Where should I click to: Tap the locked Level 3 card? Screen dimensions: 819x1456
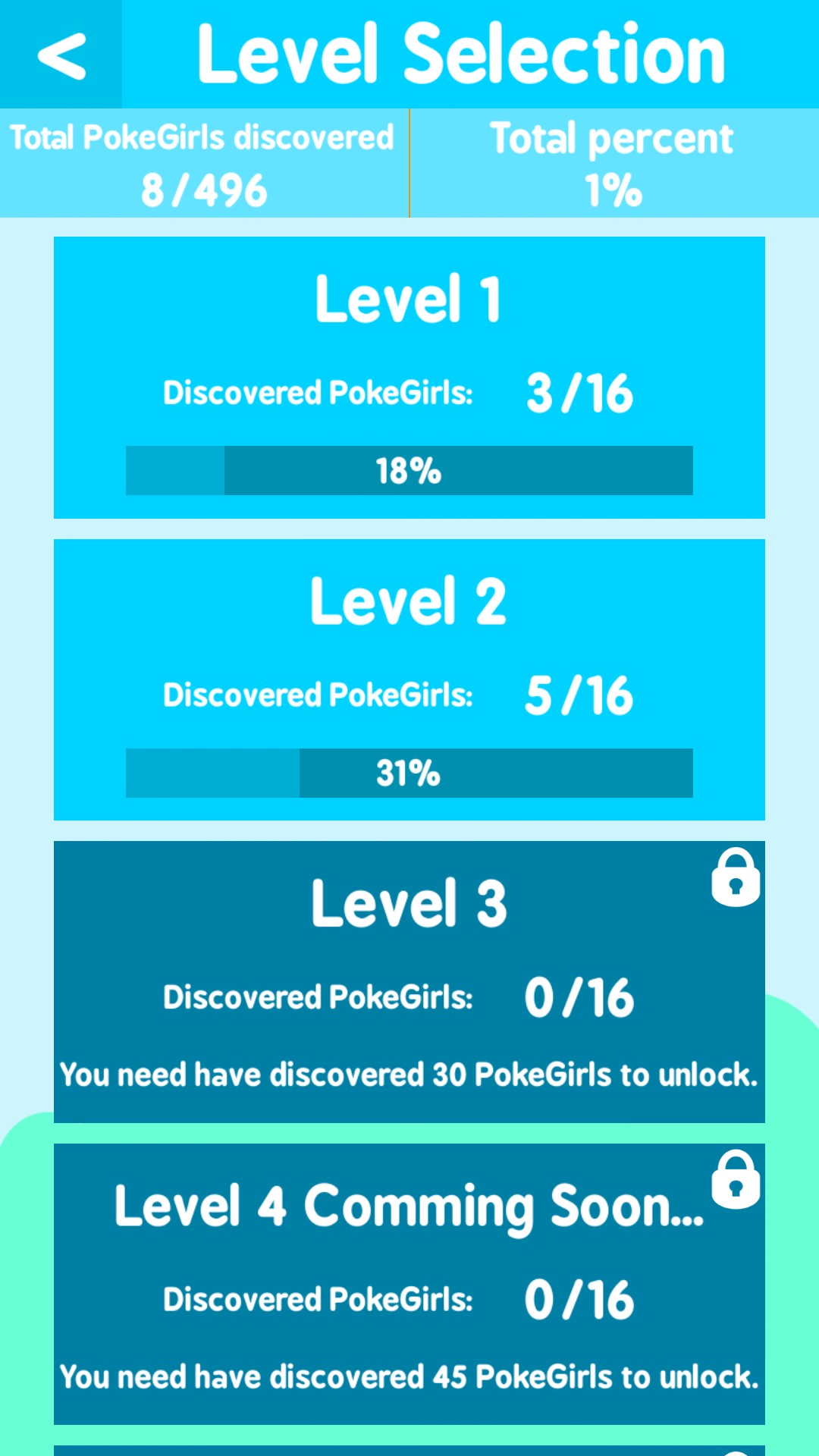(409, 982)
